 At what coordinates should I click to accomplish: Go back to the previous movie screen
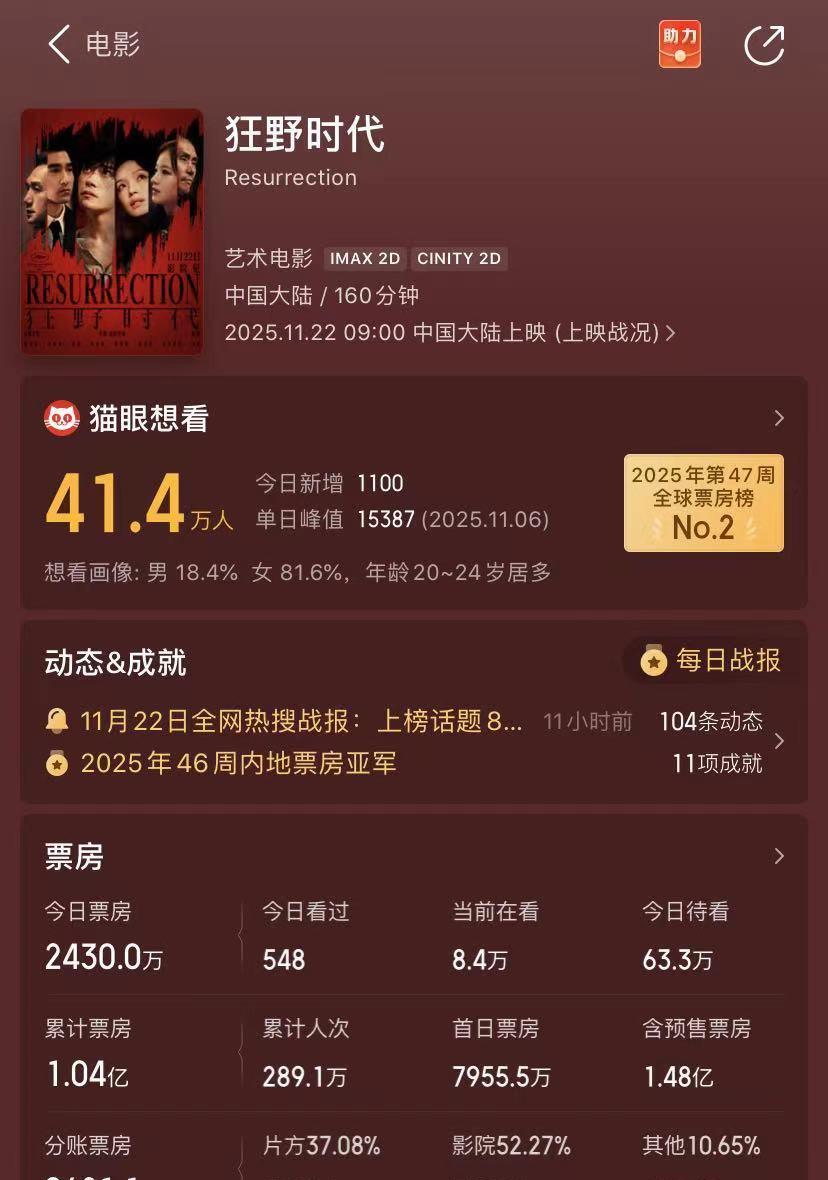click(x=60, y=45)
